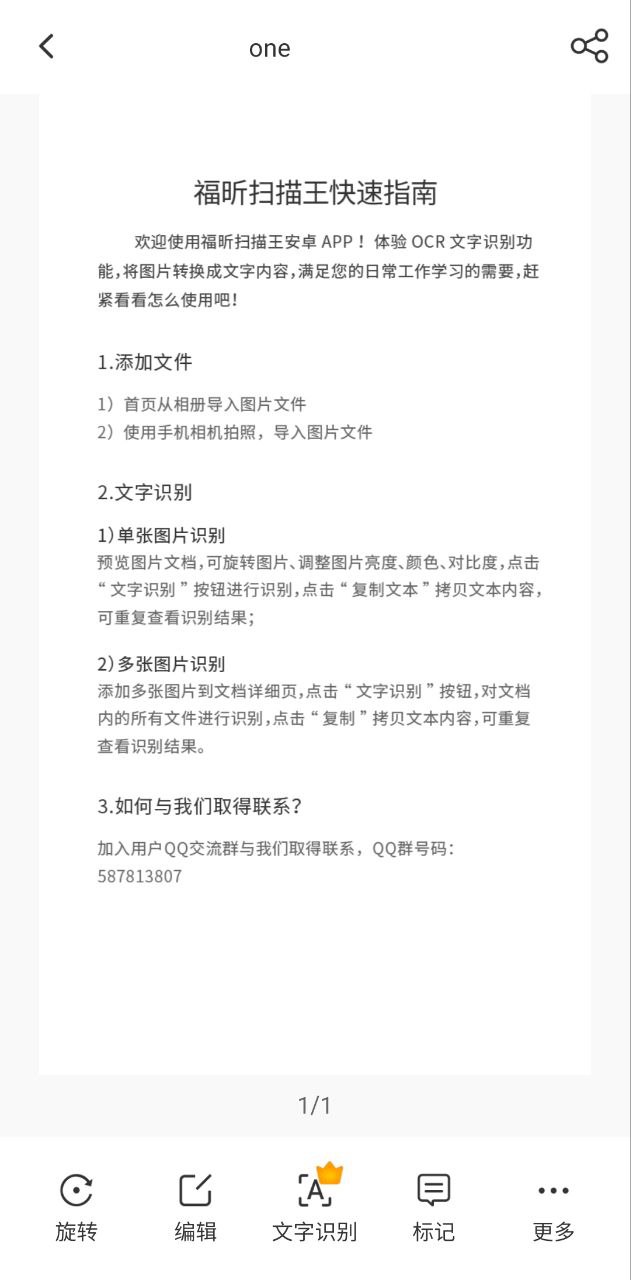Open the 编辑 edit tool

(195, 1206)
